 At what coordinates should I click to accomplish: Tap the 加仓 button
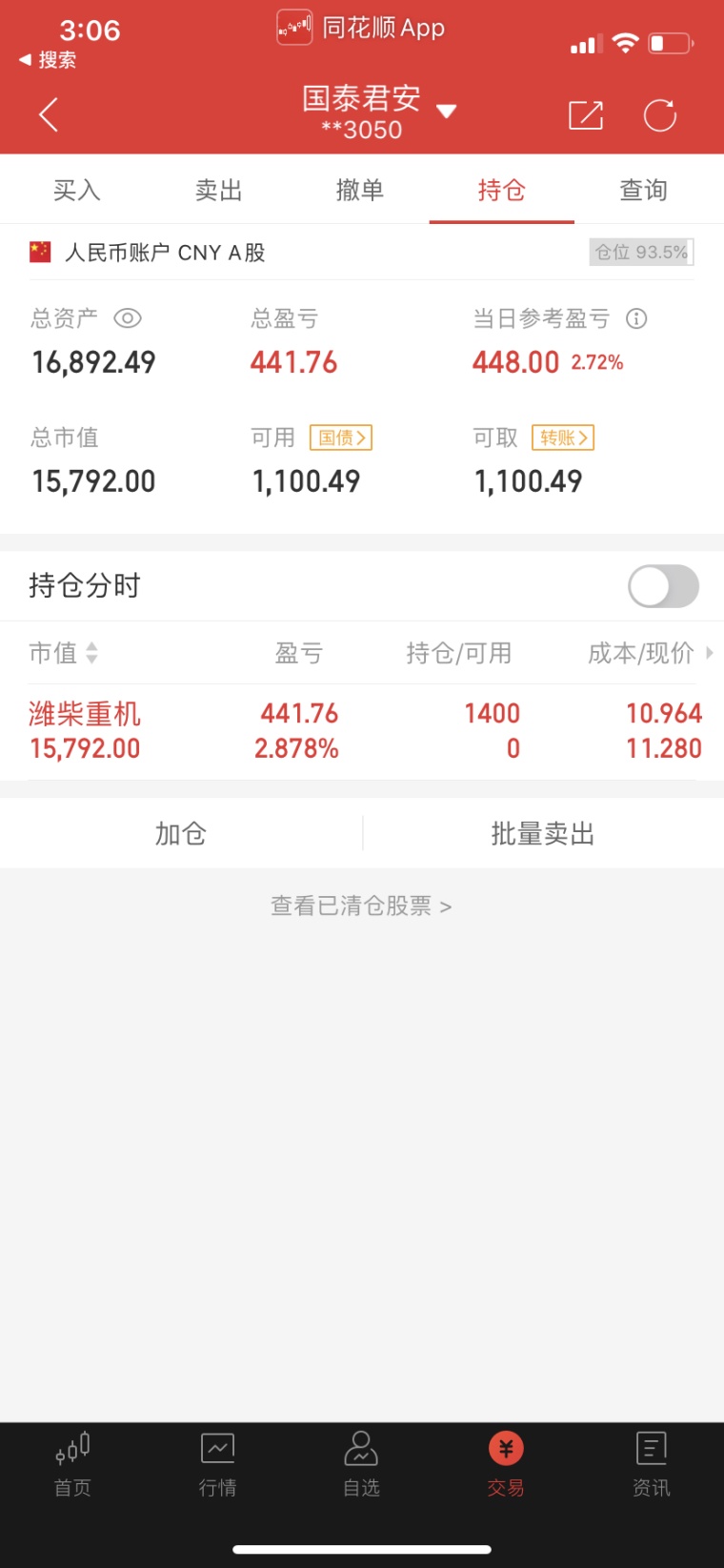click(181, 833)
